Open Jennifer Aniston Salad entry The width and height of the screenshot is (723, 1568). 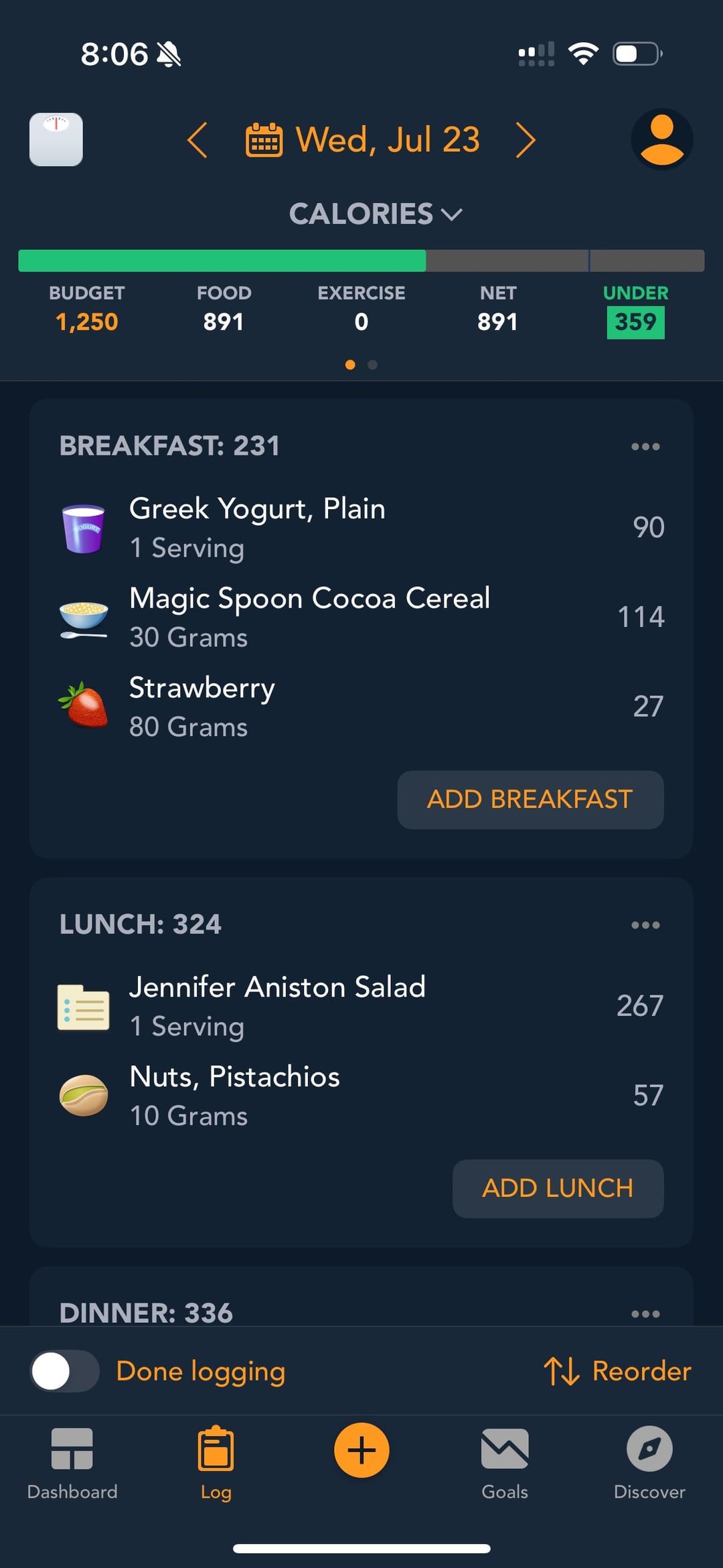361,1006
